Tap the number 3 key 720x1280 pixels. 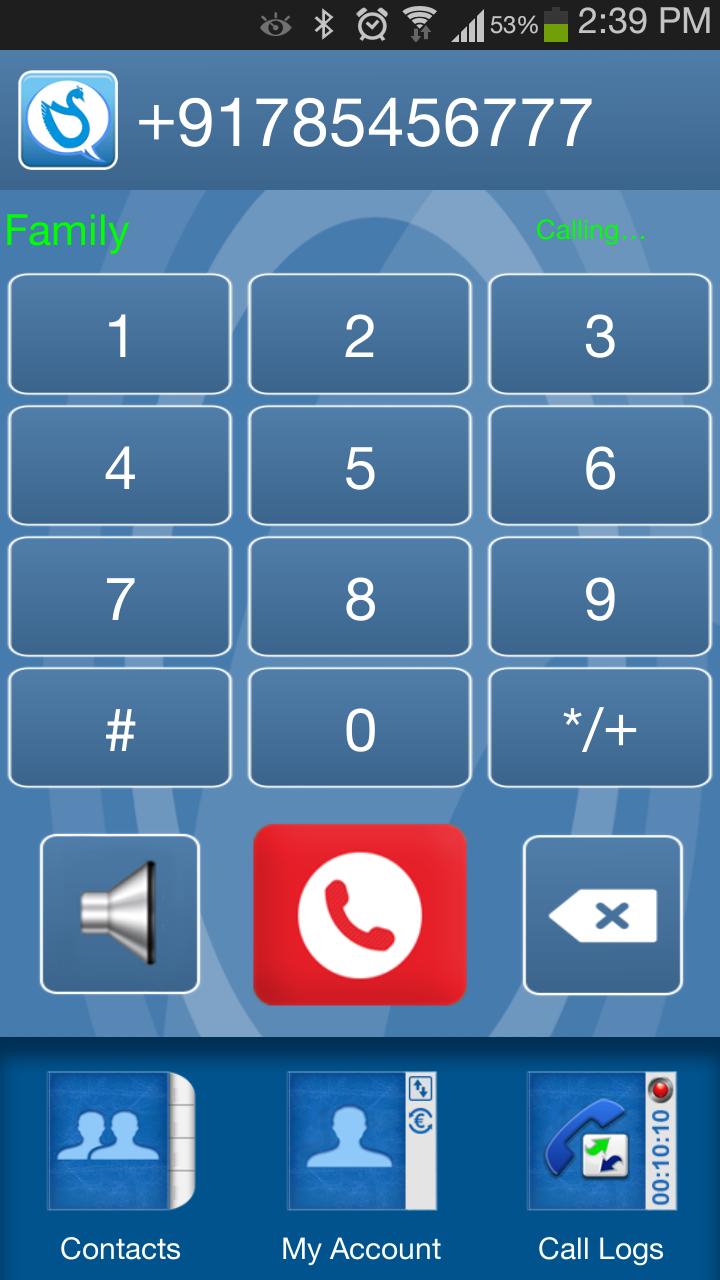point(599,334)
